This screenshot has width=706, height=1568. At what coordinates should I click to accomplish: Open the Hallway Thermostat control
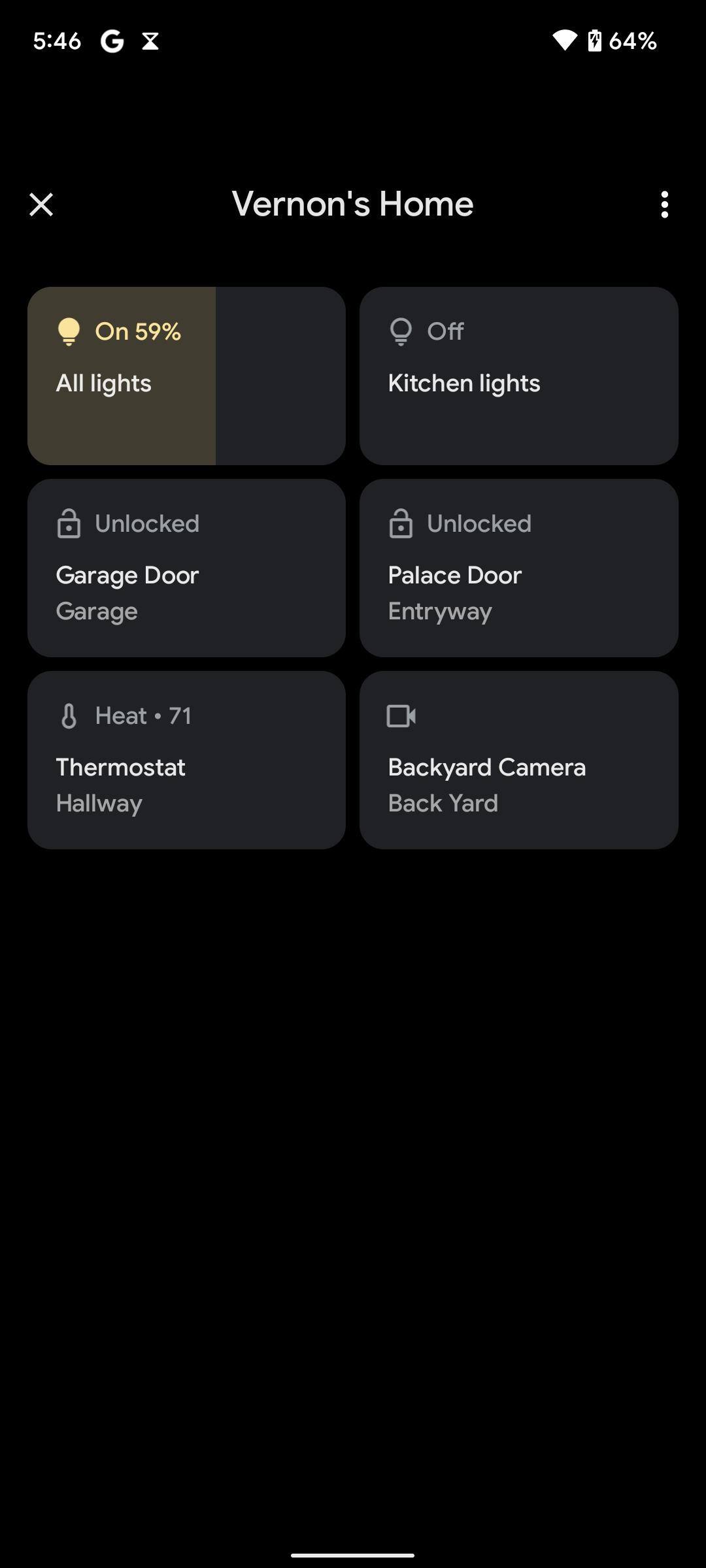pos(186,760)
